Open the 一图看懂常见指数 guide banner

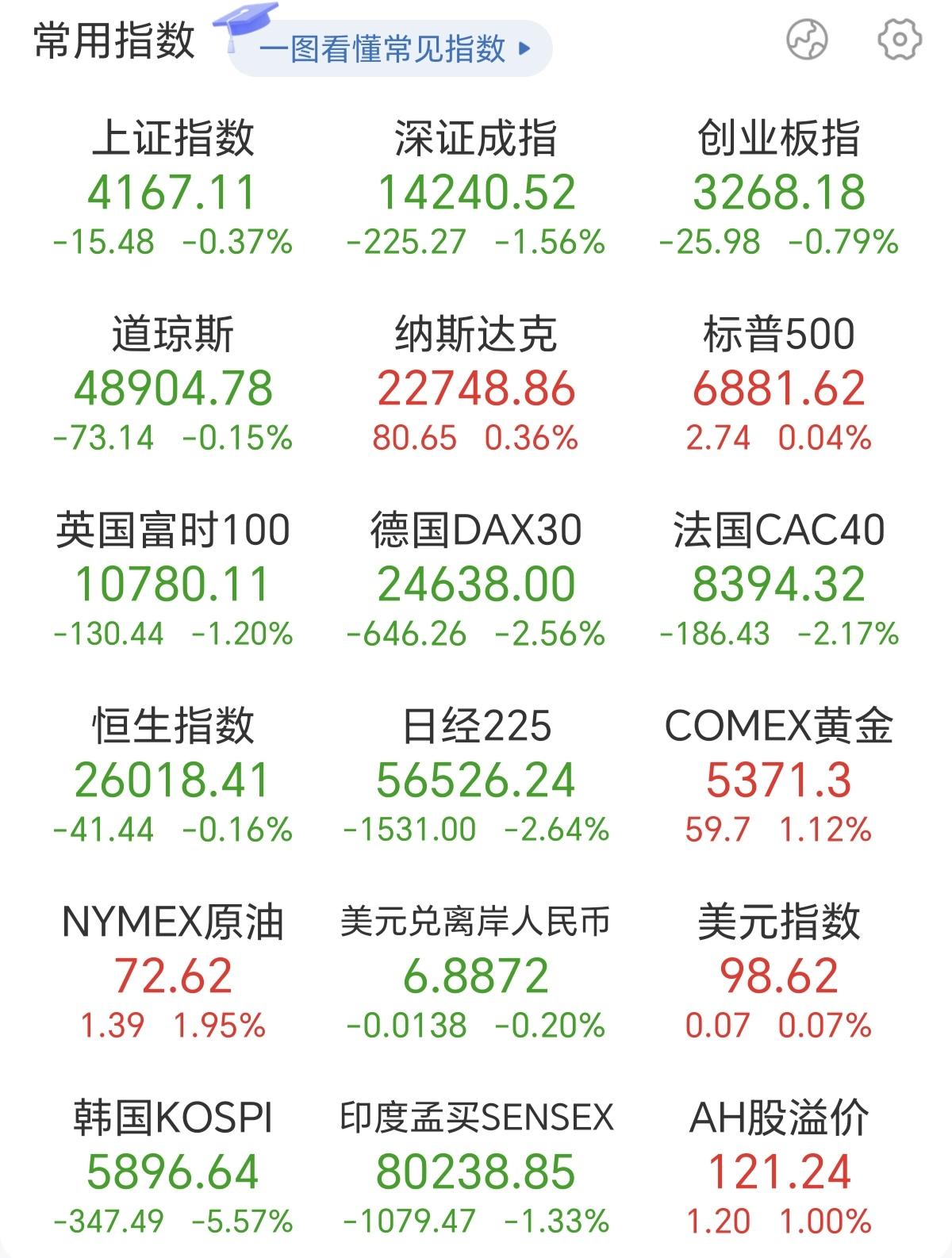(x=386, y=49)
